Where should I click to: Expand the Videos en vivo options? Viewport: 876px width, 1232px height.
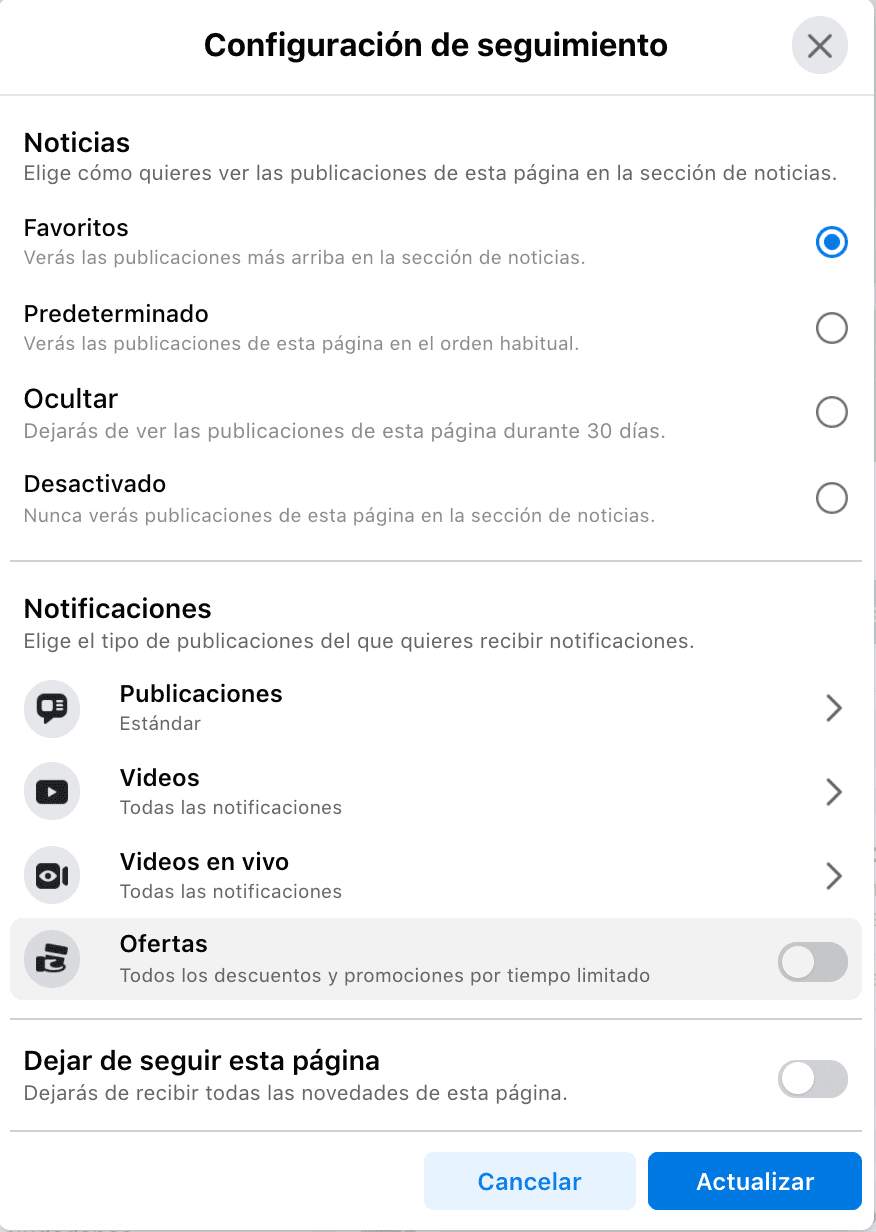pyautogui.click(x=834, y=875)
